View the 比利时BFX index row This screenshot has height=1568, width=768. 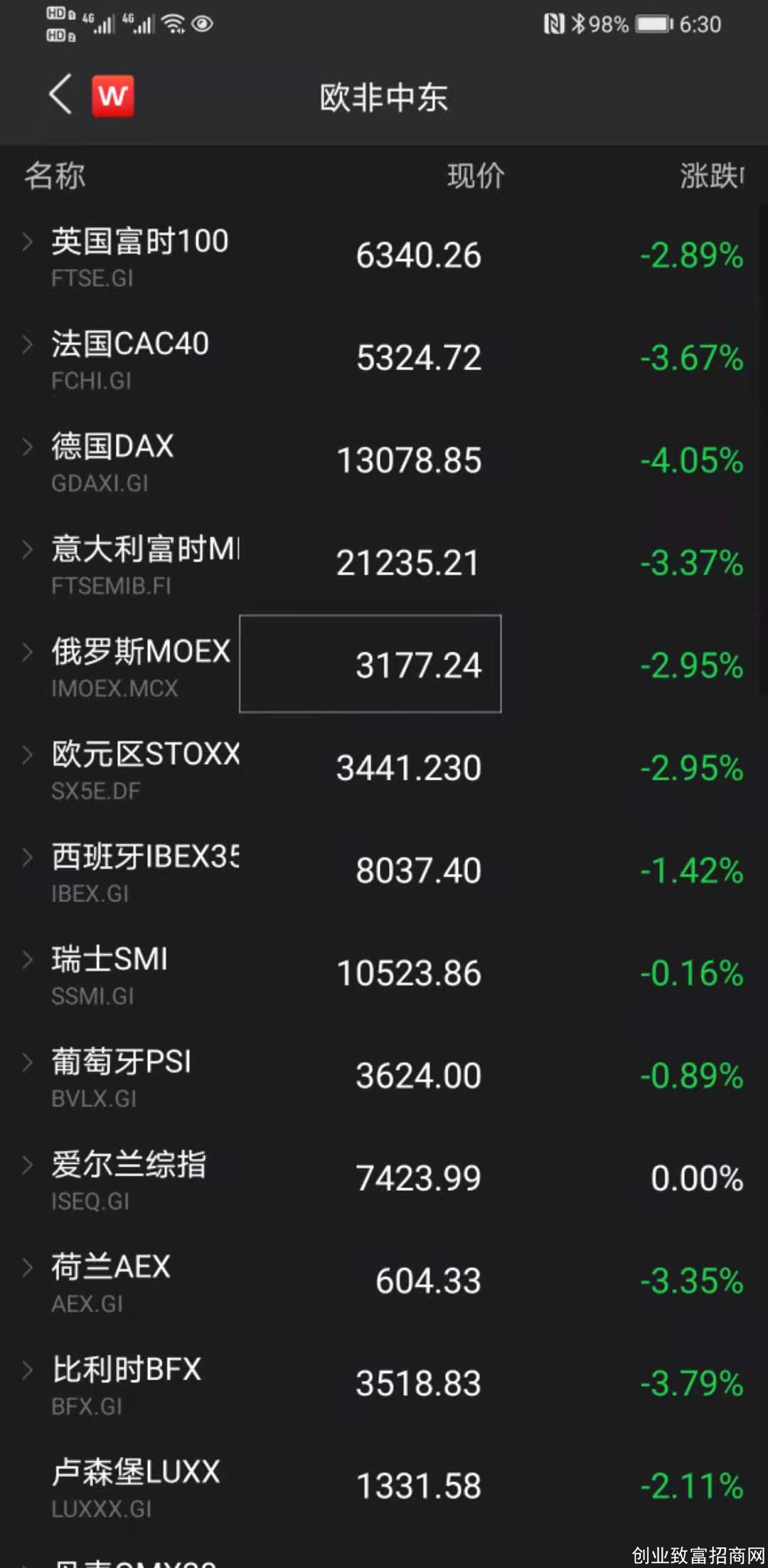point(384,1383)
